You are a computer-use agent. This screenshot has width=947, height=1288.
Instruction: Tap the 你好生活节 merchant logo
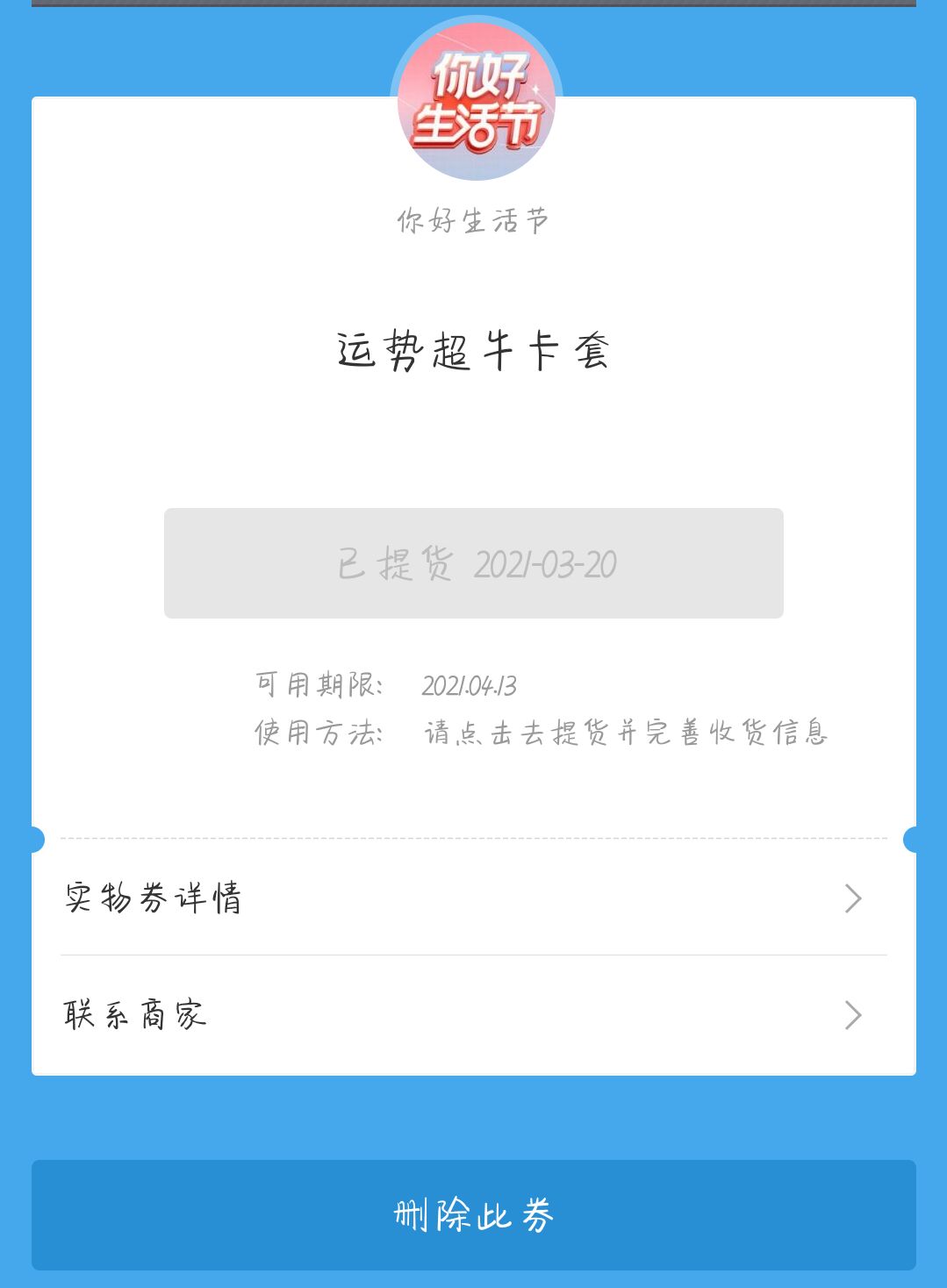point(476,101)
